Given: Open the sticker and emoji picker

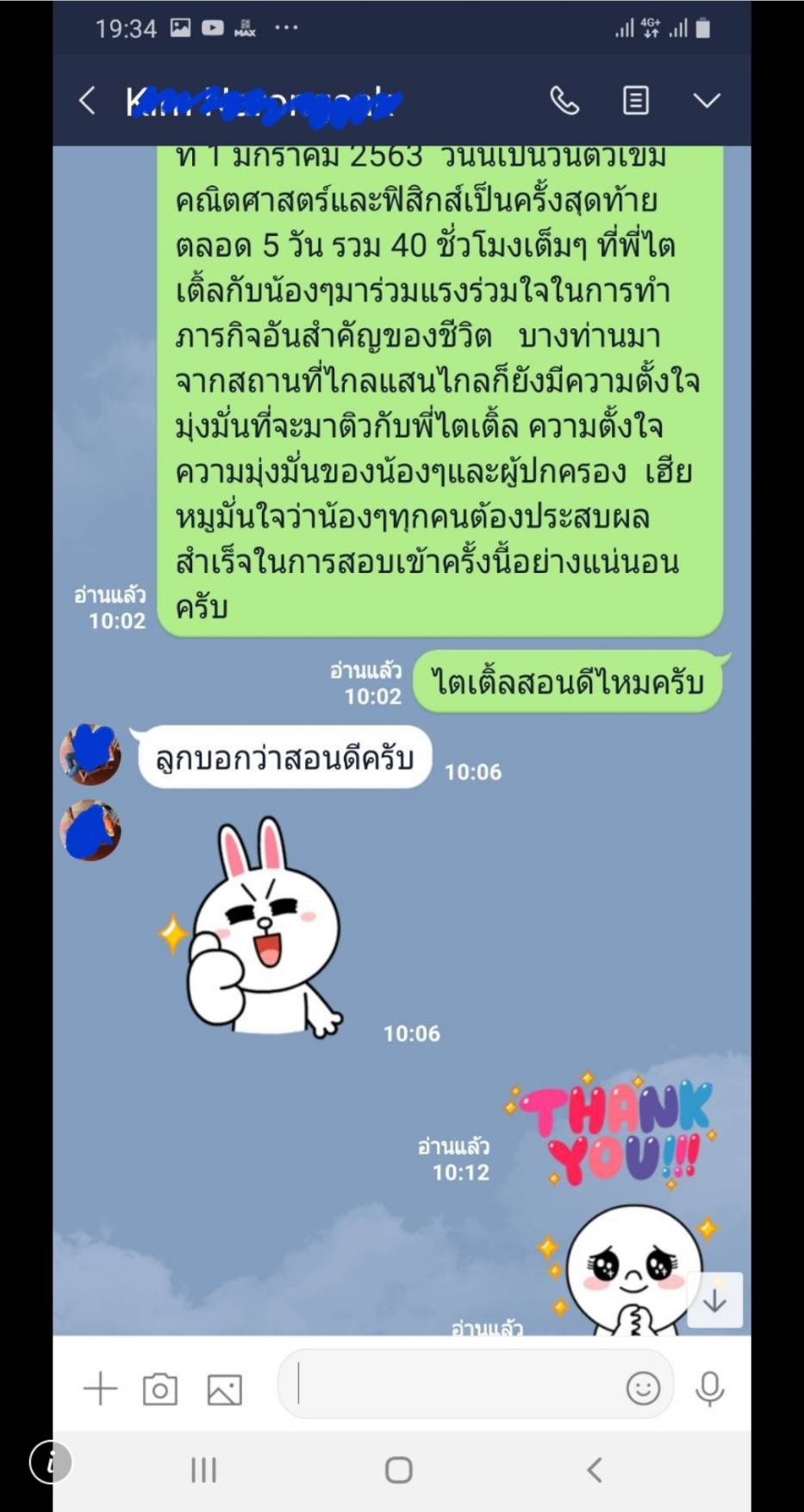Looking at the screenshot, I should click(x=643, y=1388).
